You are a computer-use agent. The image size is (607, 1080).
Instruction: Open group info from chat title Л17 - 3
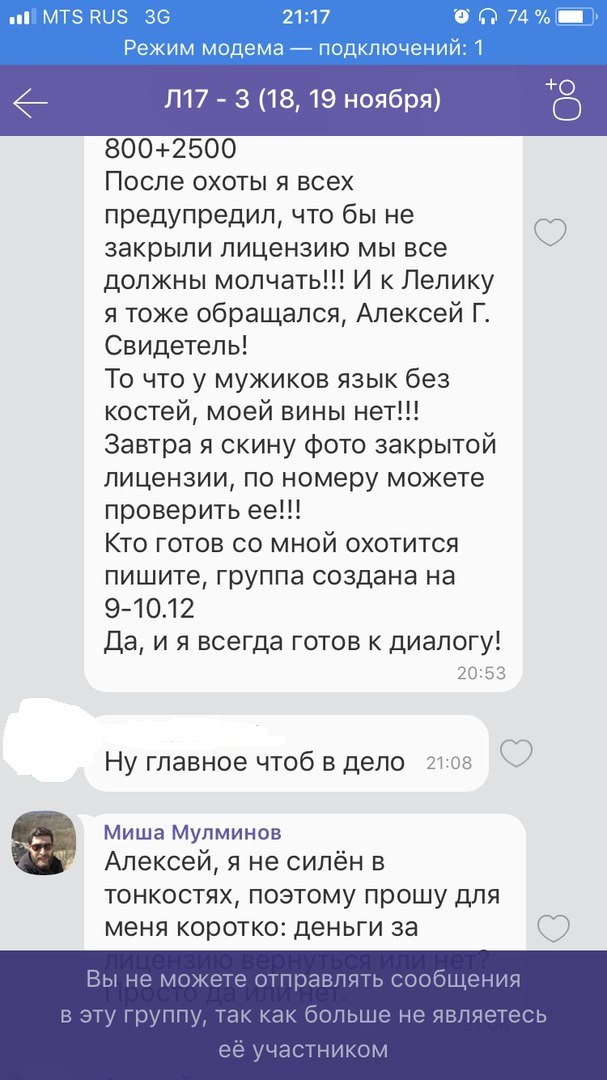click(x=303, y=101)
